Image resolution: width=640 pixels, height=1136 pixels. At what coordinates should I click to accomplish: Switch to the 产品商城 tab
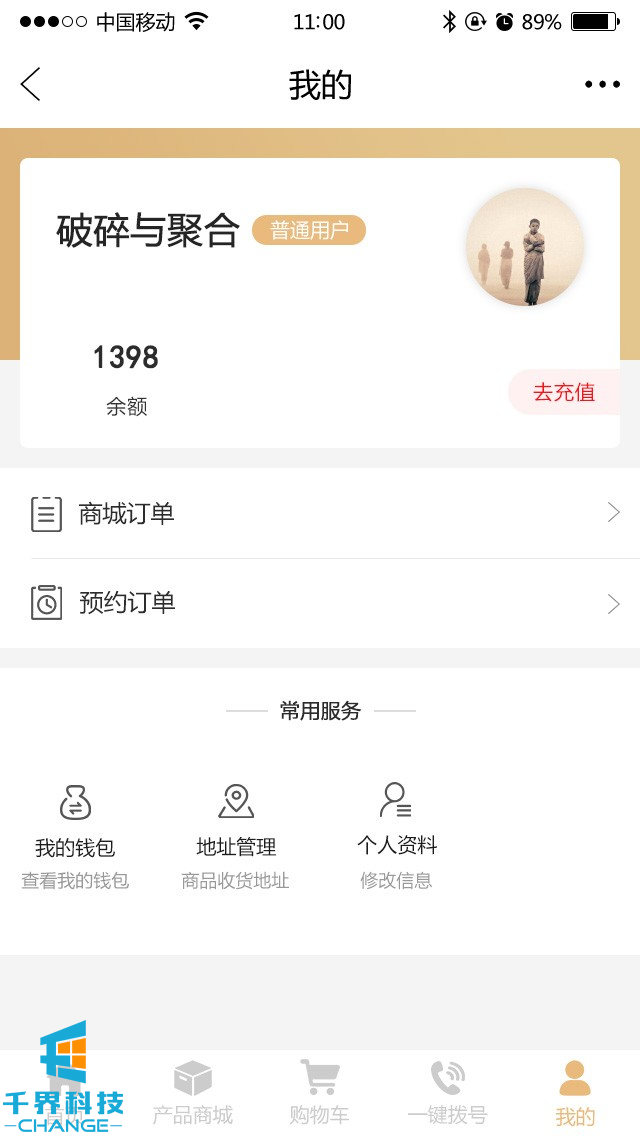tap(192, 1093)
